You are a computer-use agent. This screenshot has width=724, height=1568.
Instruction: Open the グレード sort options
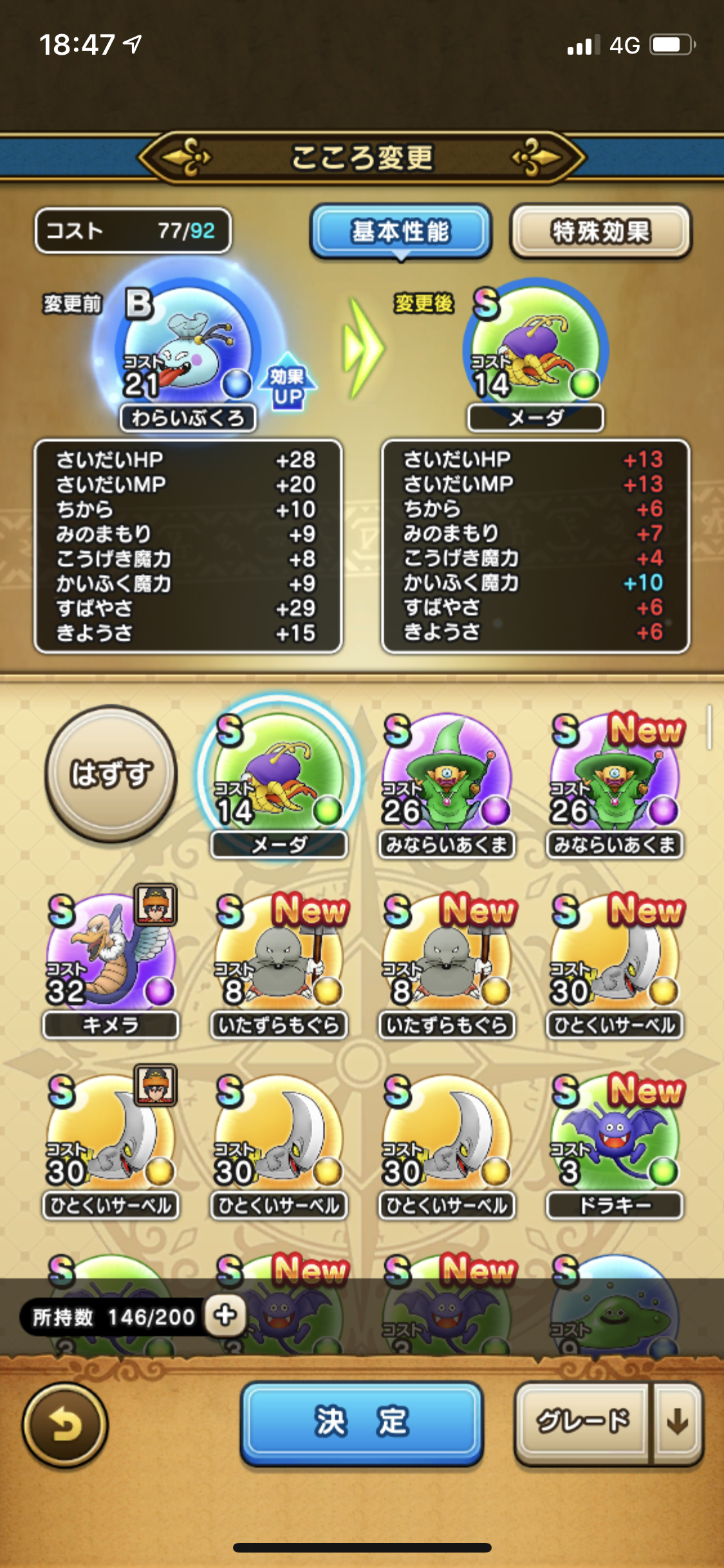(x=582, y=1421)
